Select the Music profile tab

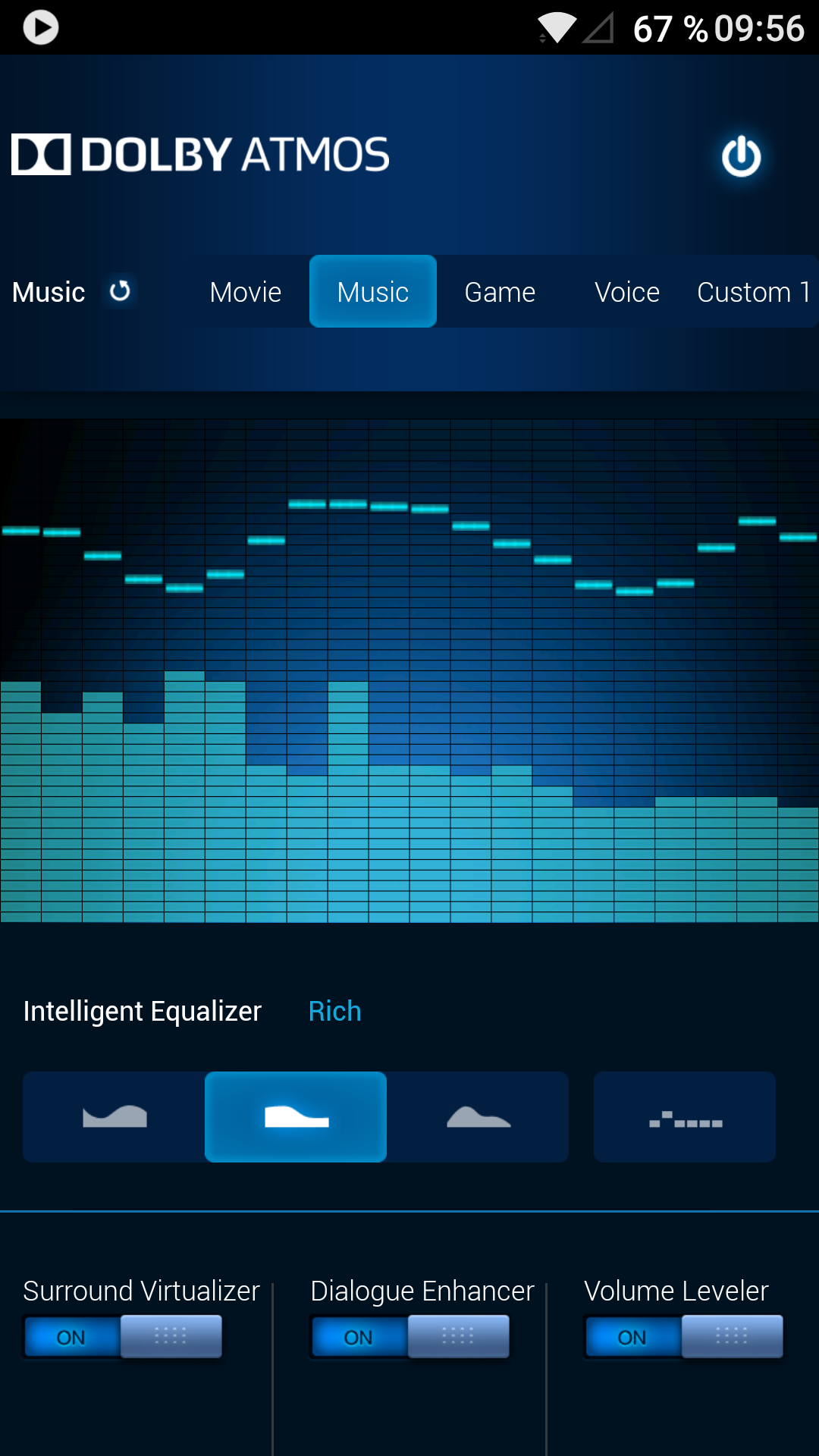click(372, 292)
